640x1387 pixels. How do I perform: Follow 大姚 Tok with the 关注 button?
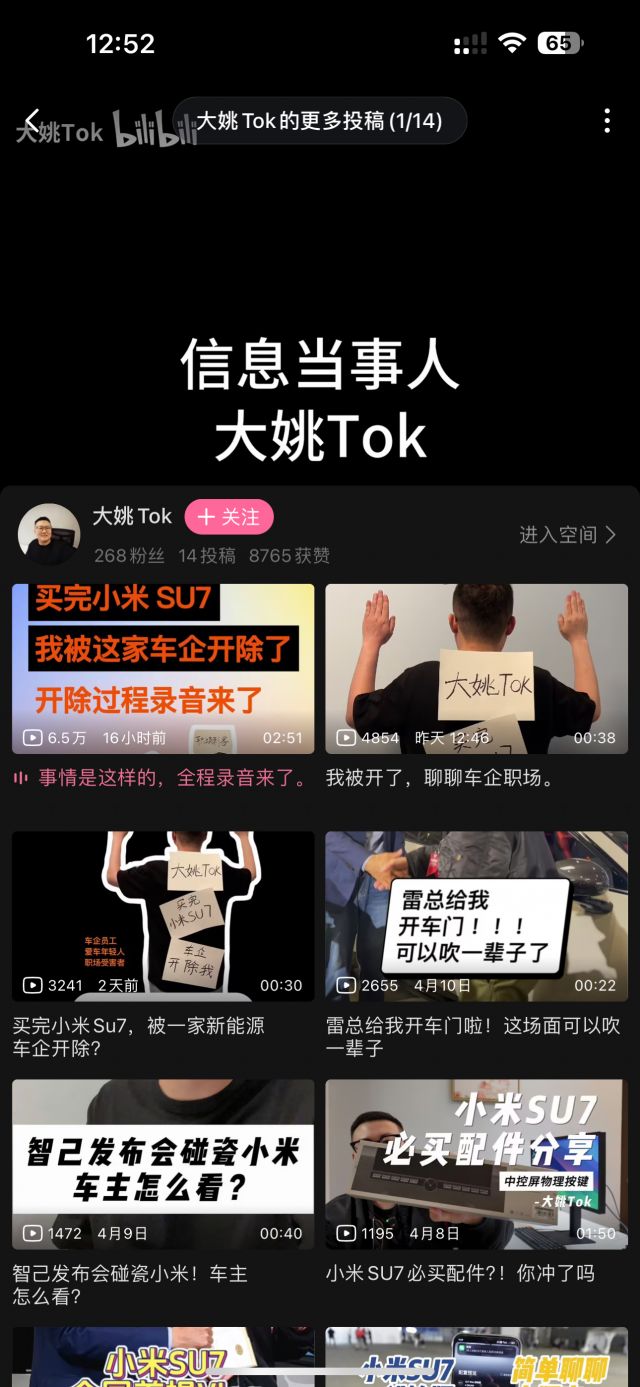(x=229, y=517)
